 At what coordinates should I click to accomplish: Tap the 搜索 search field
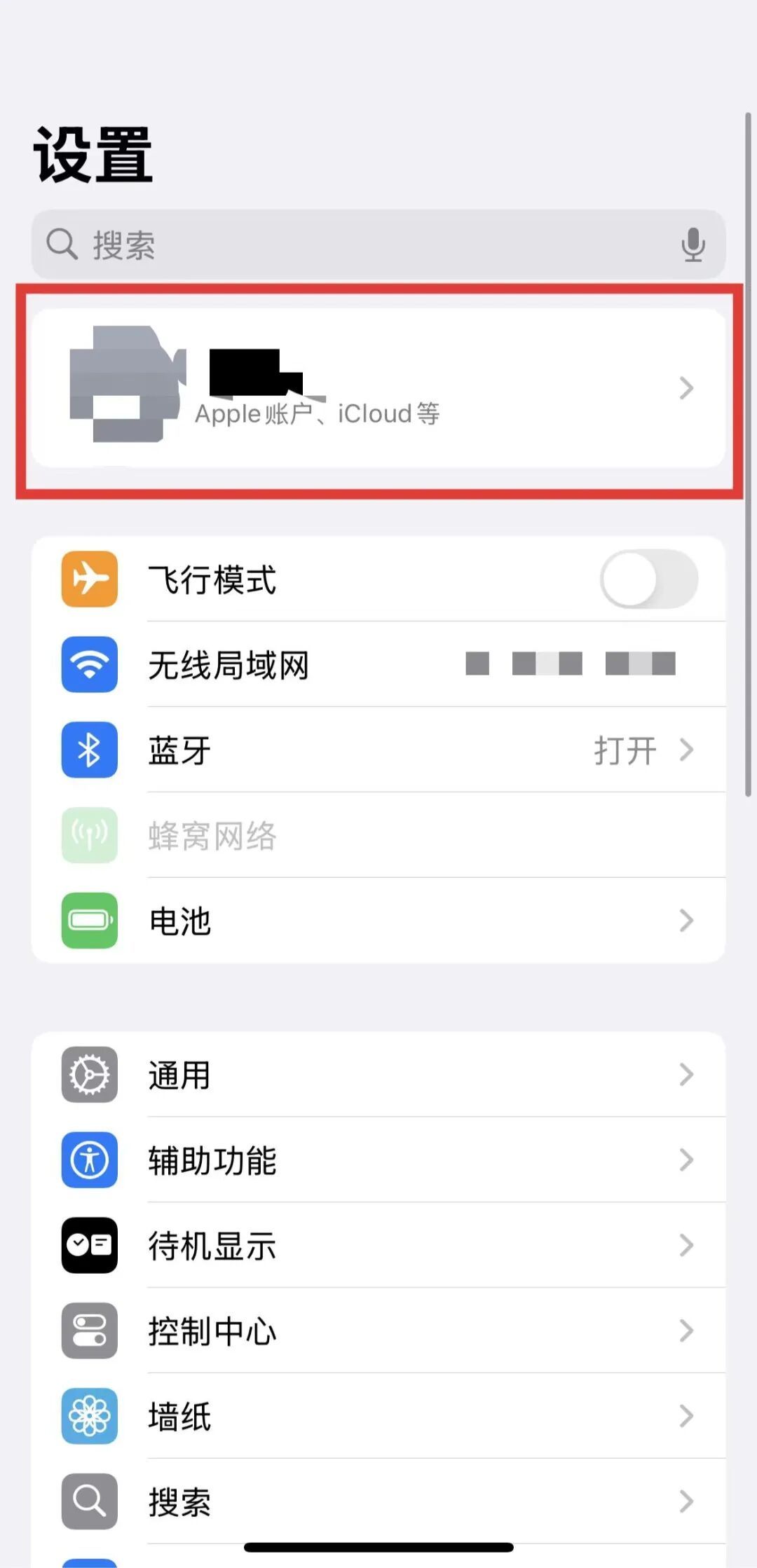click(350, 245)
